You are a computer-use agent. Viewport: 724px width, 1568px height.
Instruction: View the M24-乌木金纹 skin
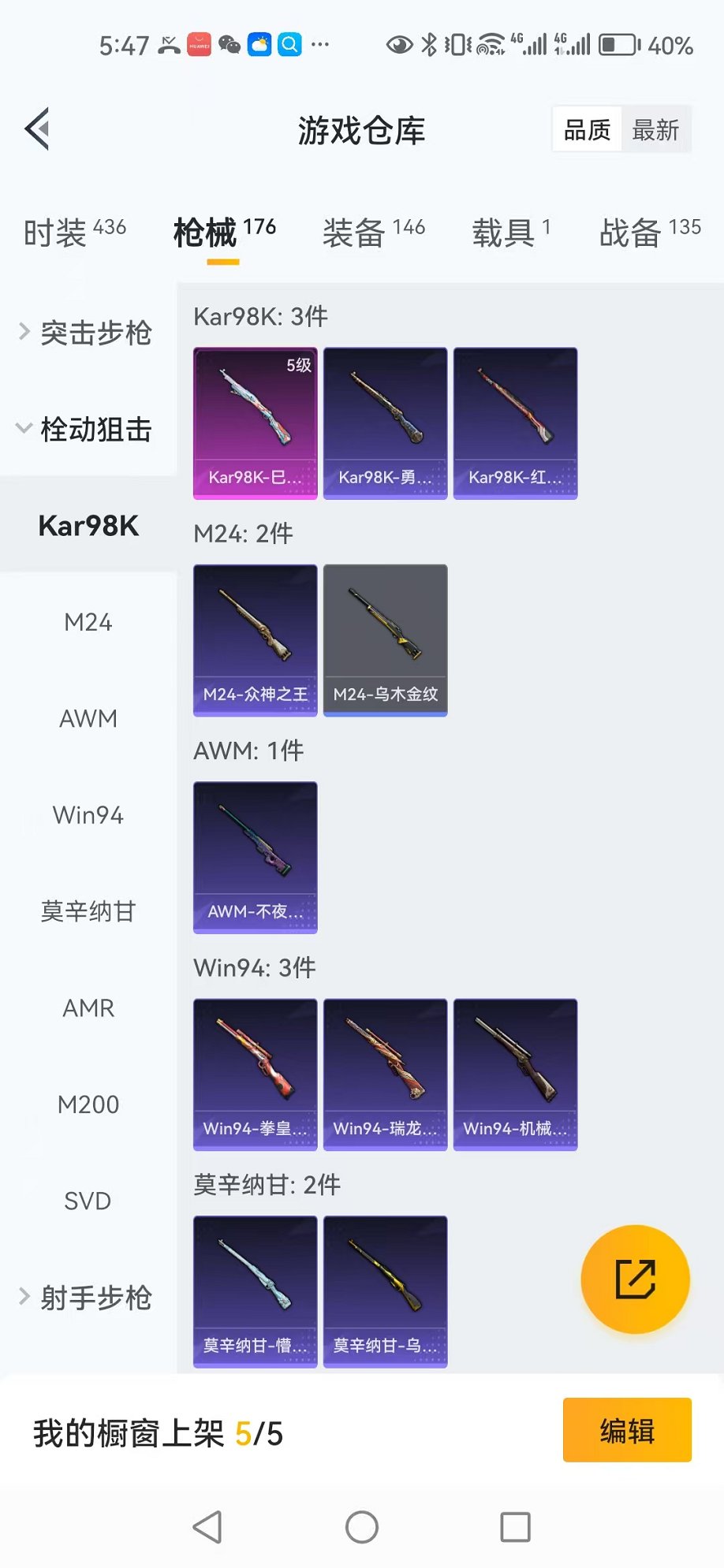386,640
